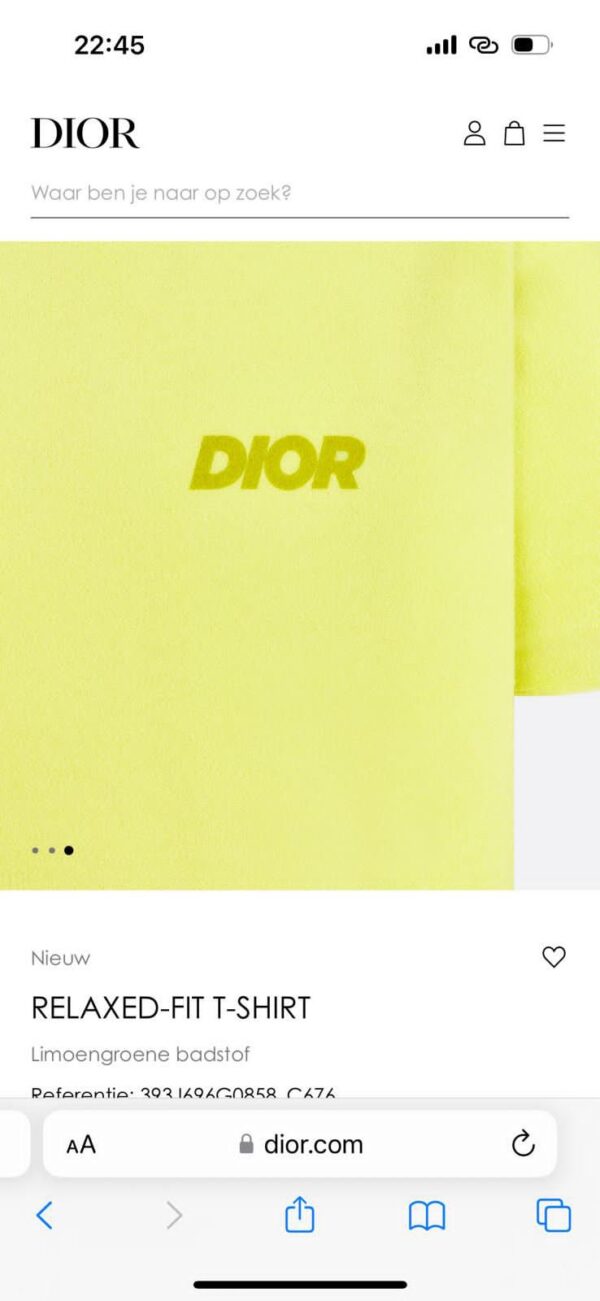Go back to the previous page
This screenshot has width=600, height=1301.
[x=44, y=1215]
